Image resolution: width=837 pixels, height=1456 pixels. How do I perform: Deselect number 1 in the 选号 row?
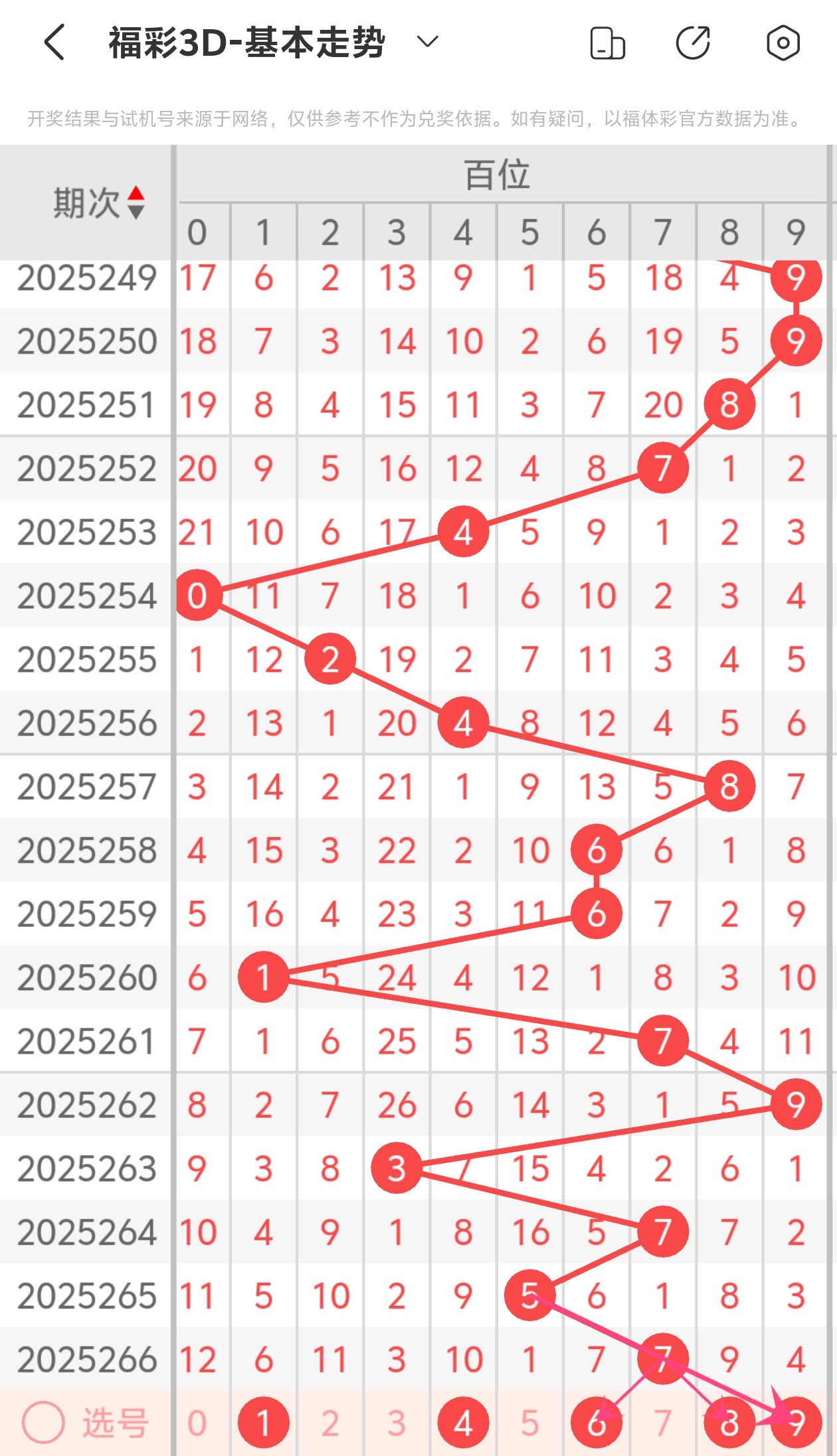click(264, 1423)
